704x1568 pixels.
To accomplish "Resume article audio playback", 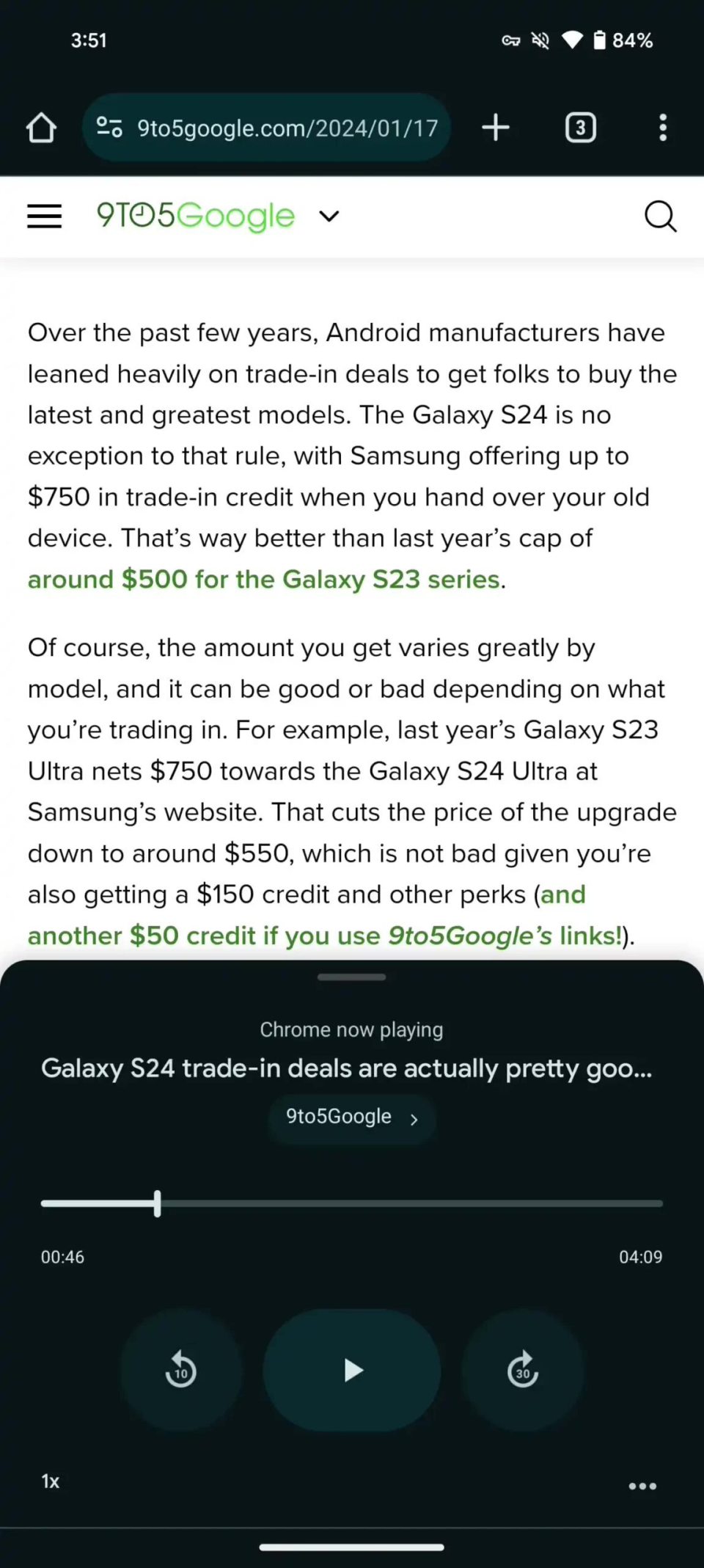I will 352,1369.
